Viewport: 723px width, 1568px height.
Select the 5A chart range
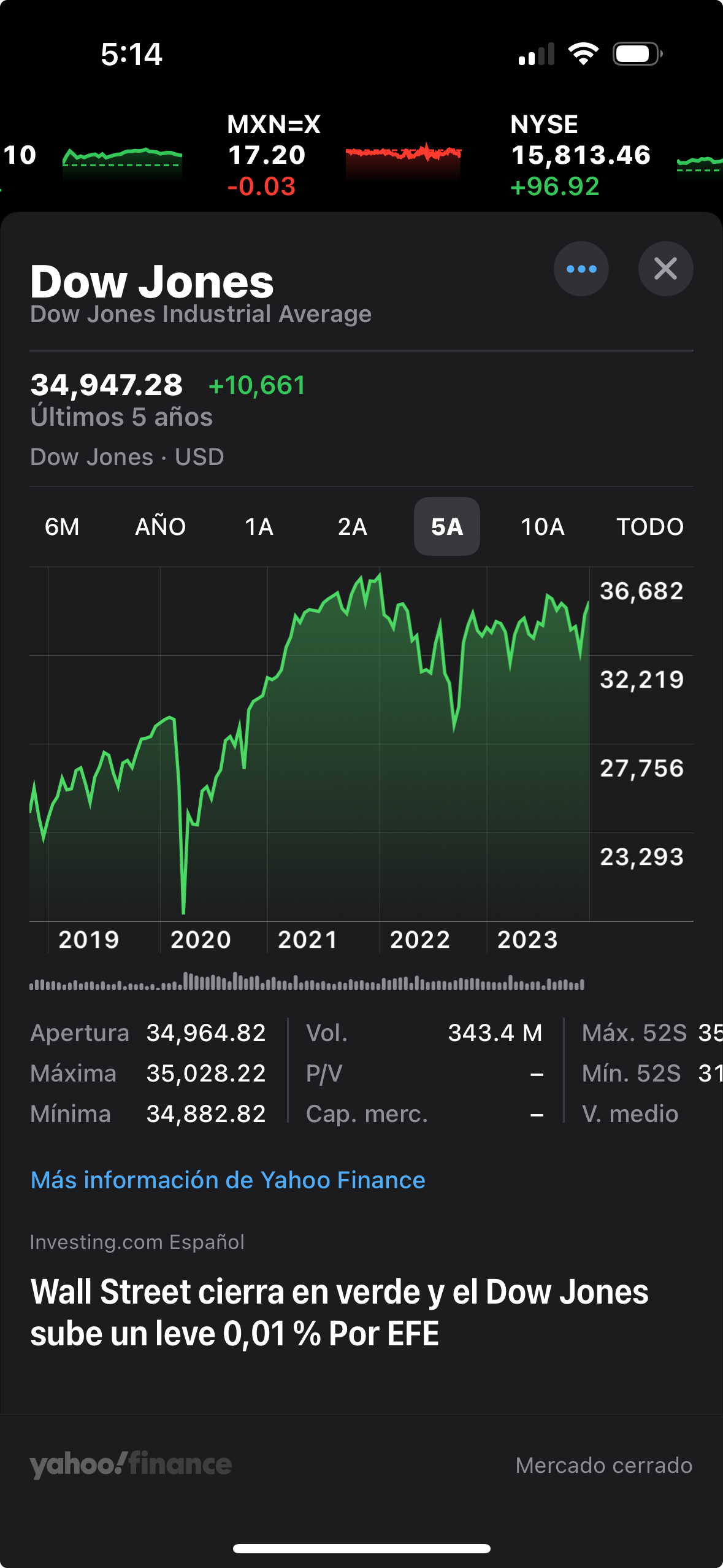click(x=446, y=526)
